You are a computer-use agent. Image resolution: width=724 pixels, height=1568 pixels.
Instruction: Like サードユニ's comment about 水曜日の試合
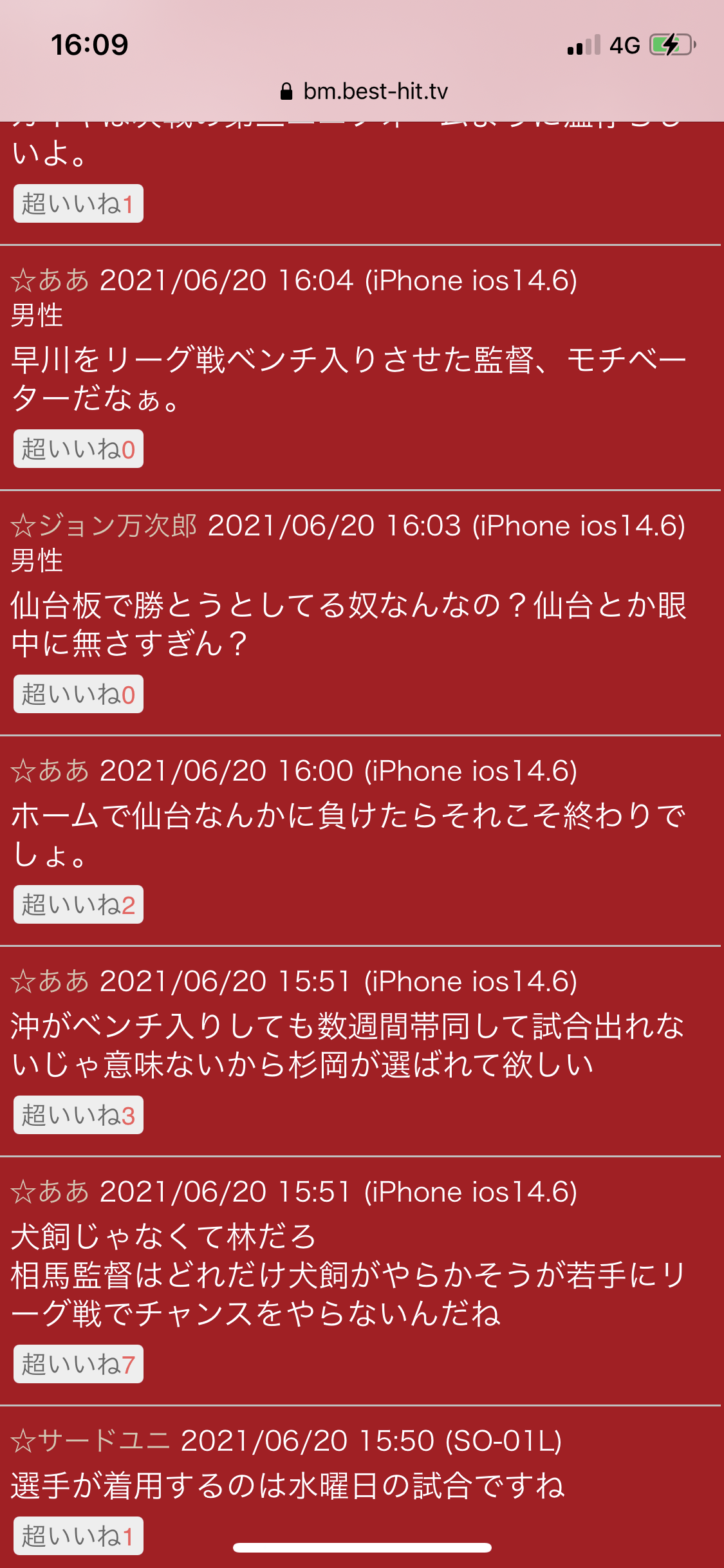(79, 1536)
